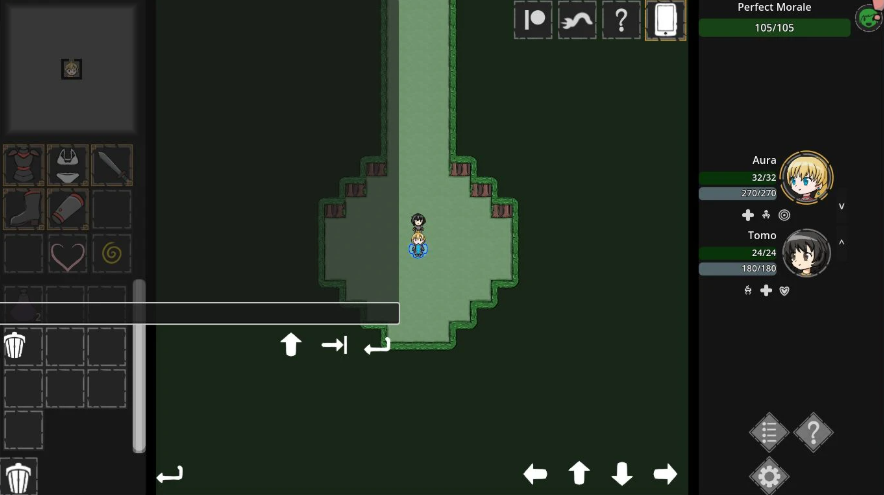
Task: Tap the heart accessory slot
Action: click(68, 254)
